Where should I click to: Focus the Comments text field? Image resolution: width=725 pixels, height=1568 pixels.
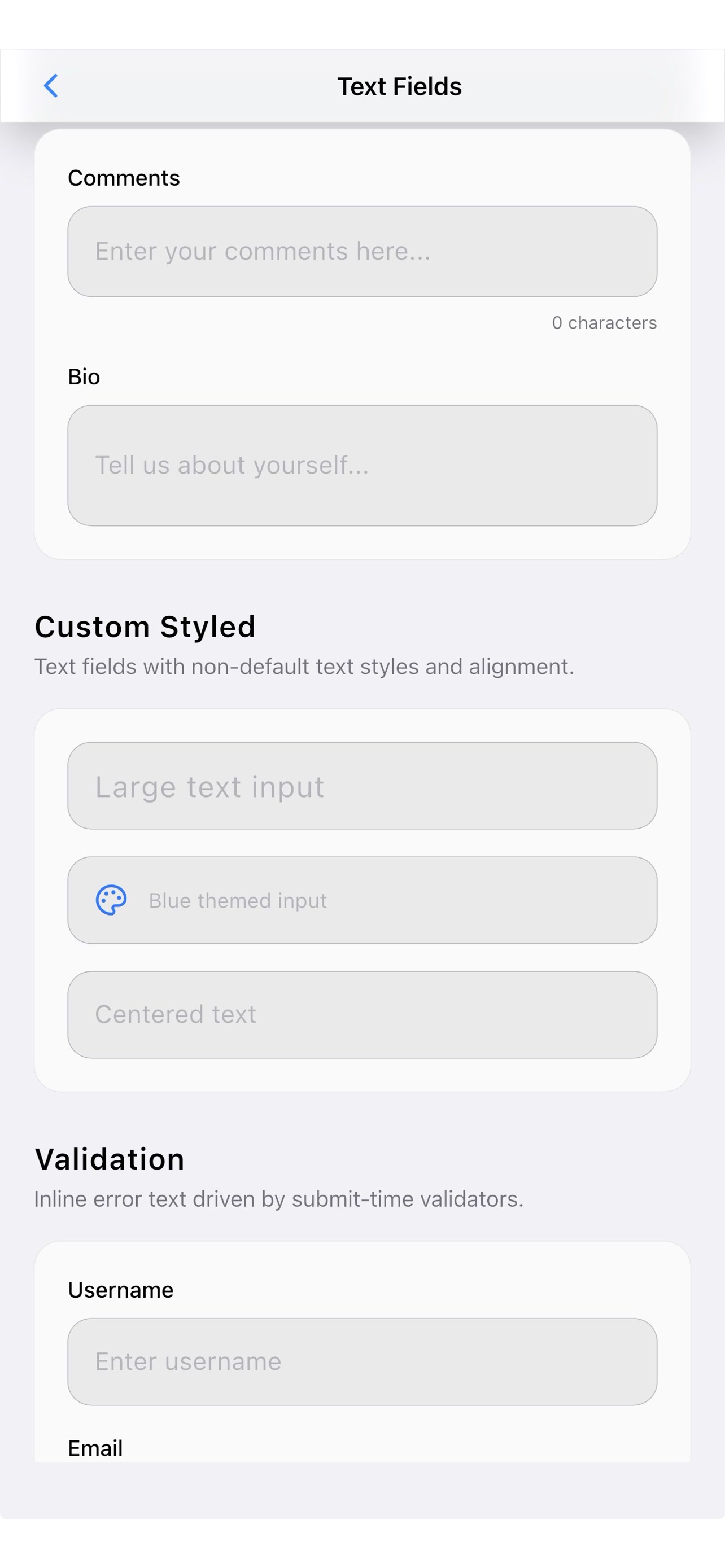click(362, 251)
